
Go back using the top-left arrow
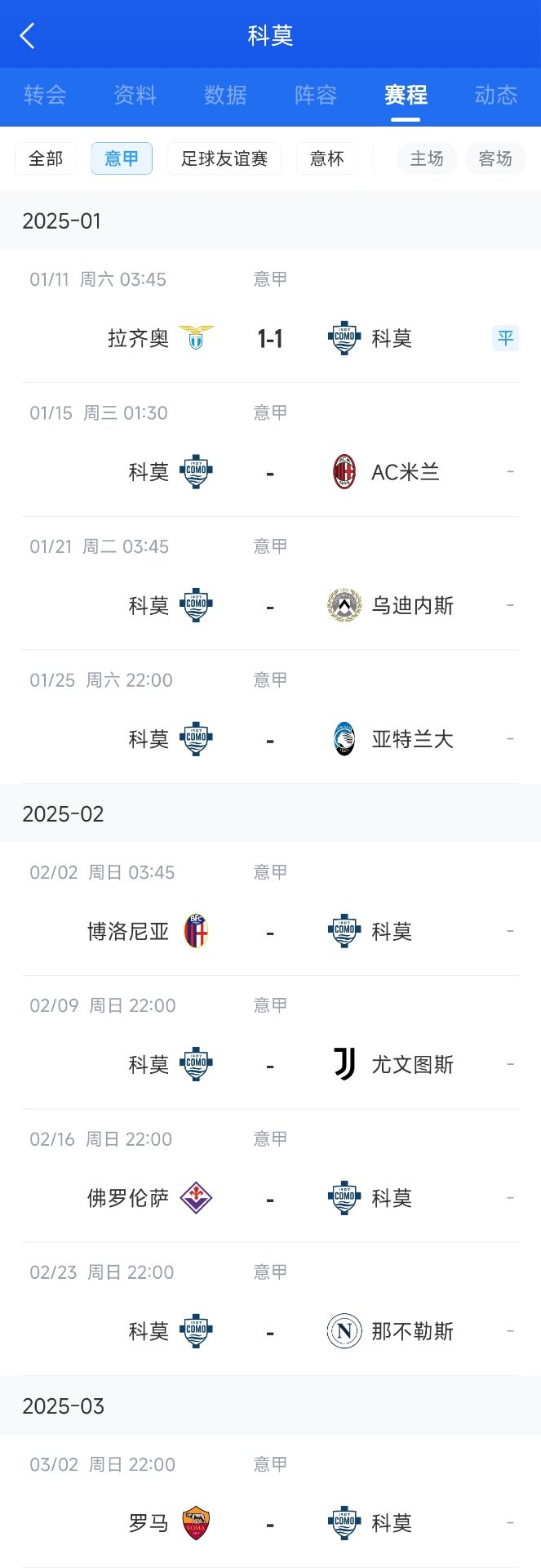tap(28, 35)
